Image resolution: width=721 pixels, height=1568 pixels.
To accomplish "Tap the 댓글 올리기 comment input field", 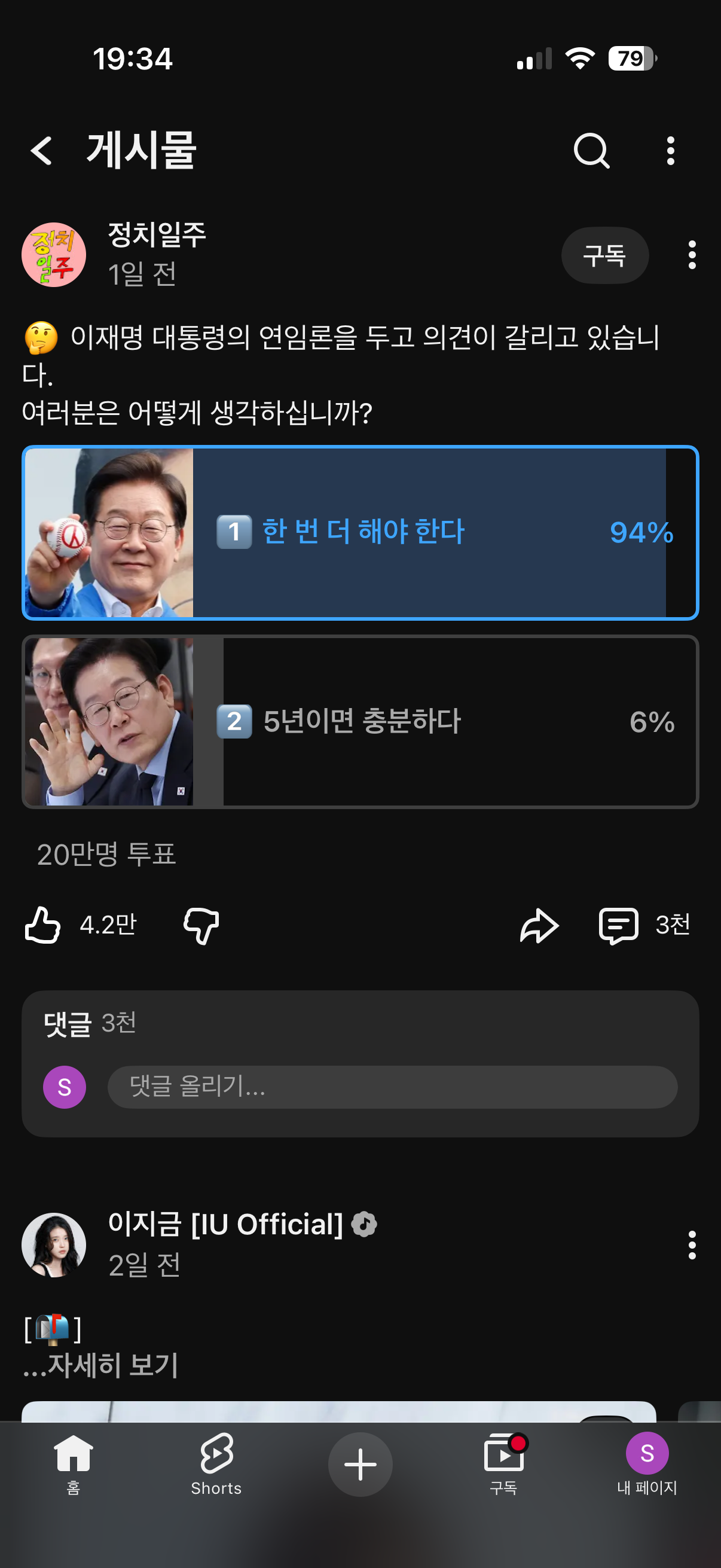I will pos(392,1087).
